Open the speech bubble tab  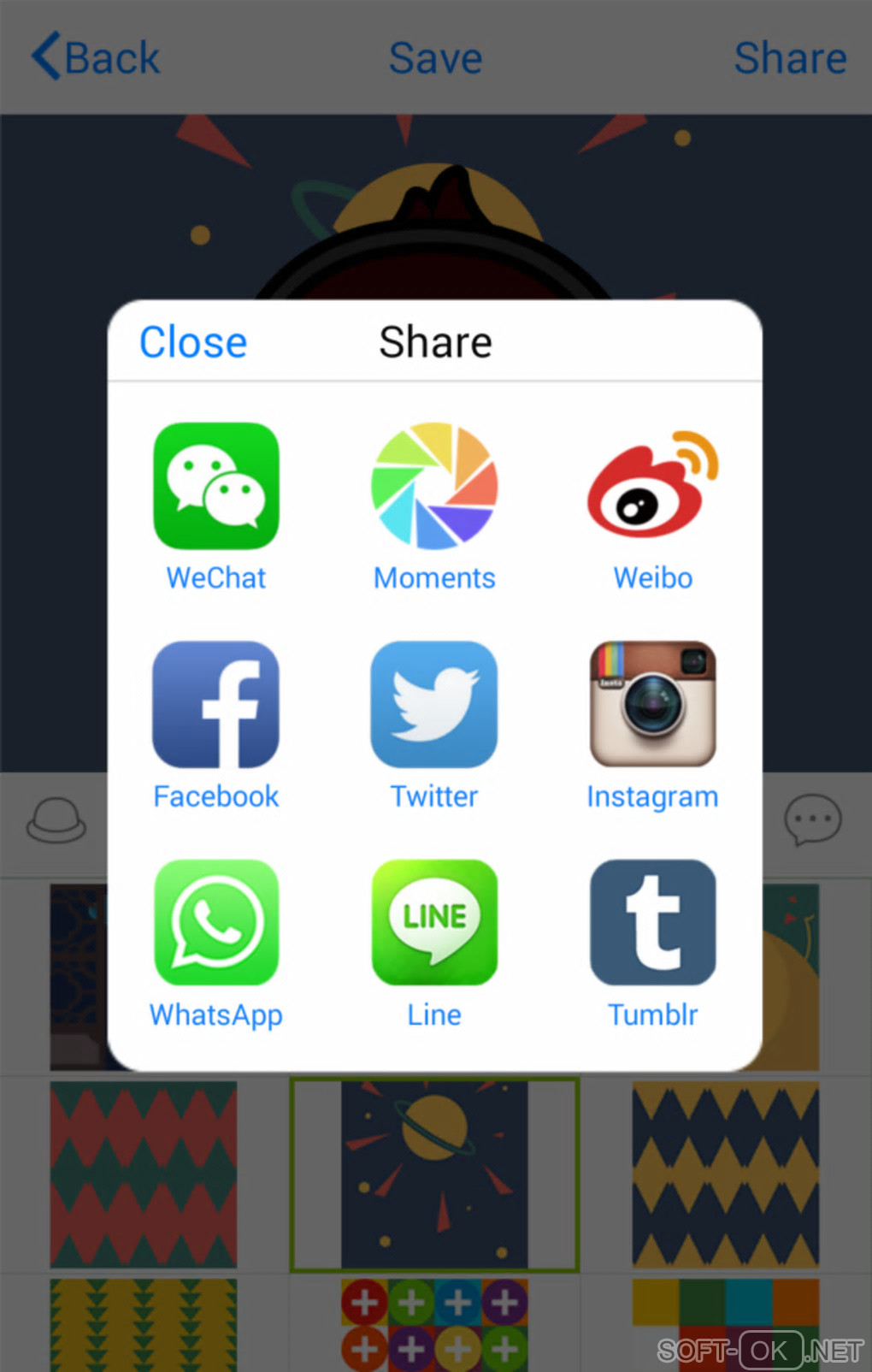[813, 821]
